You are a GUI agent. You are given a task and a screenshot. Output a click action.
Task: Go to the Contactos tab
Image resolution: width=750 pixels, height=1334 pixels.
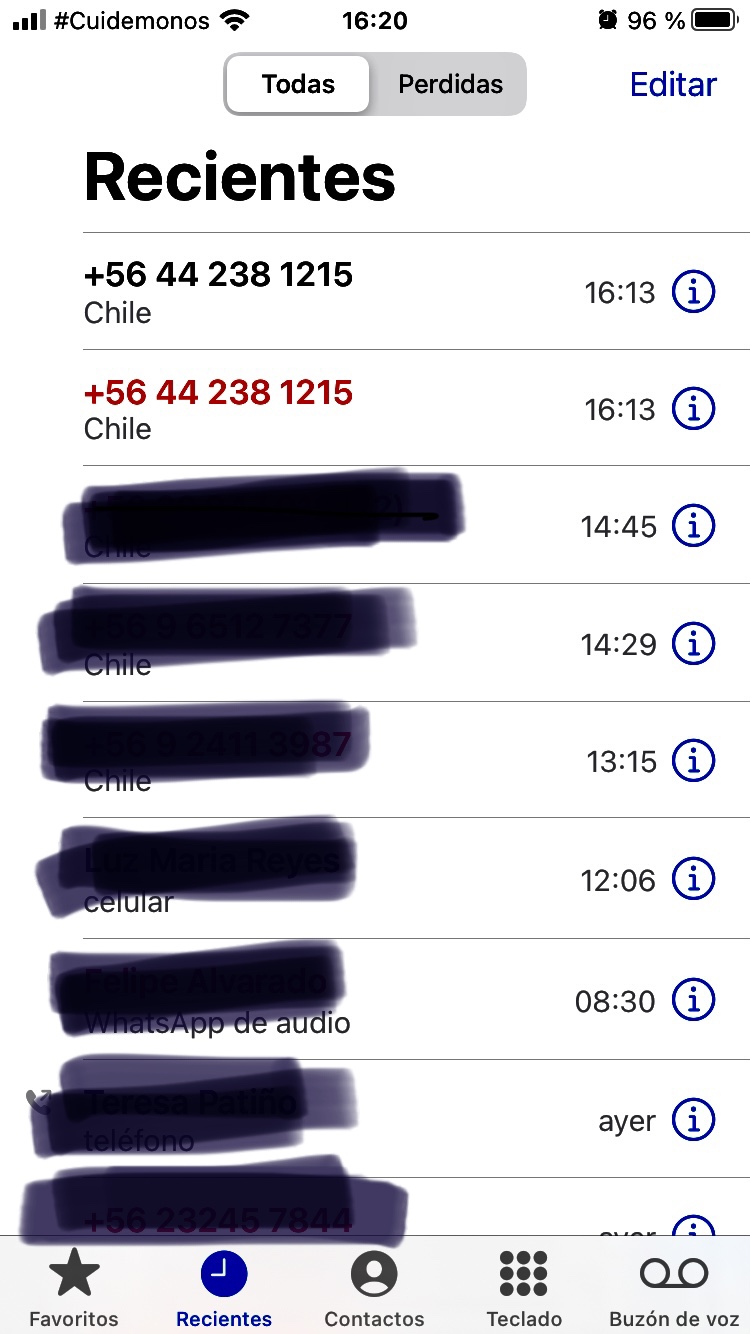(374, 1288)
